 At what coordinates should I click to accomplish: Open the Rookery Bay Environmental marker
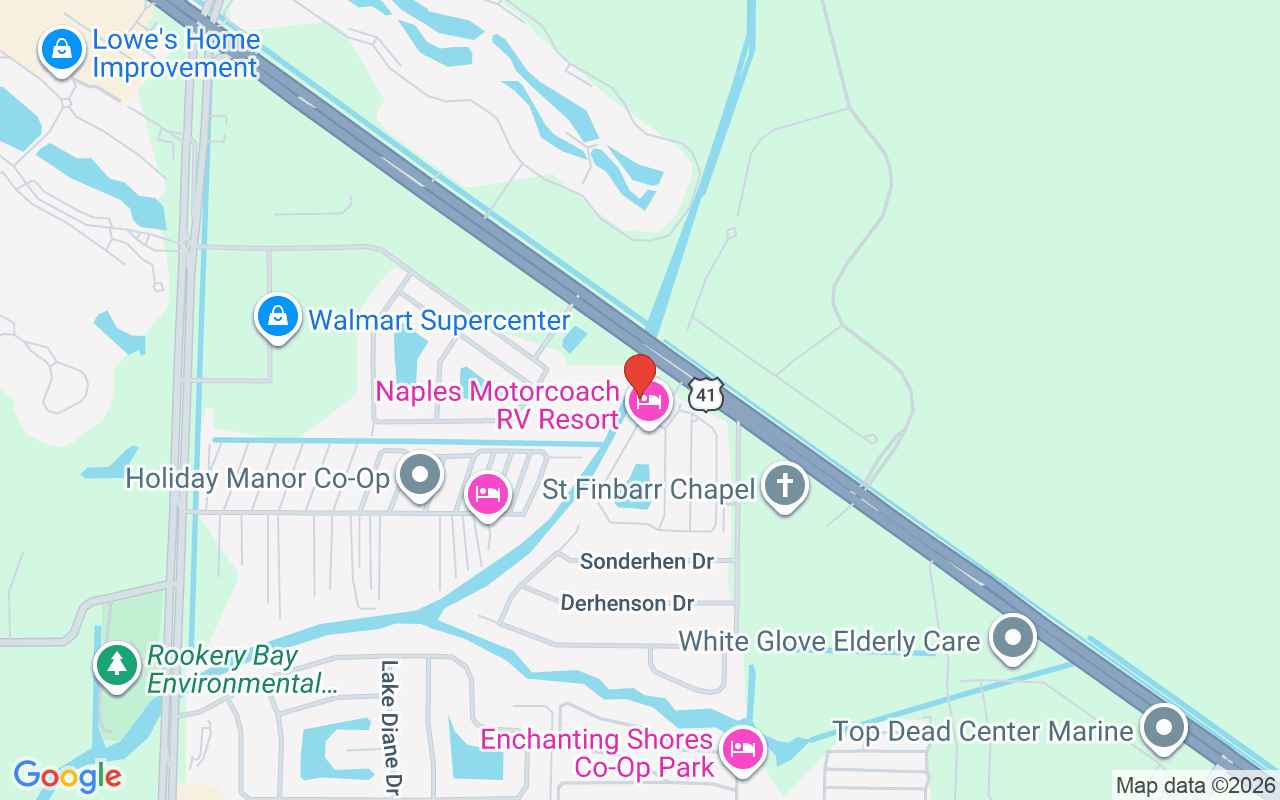pyautogui.click(x=117, y=665)
